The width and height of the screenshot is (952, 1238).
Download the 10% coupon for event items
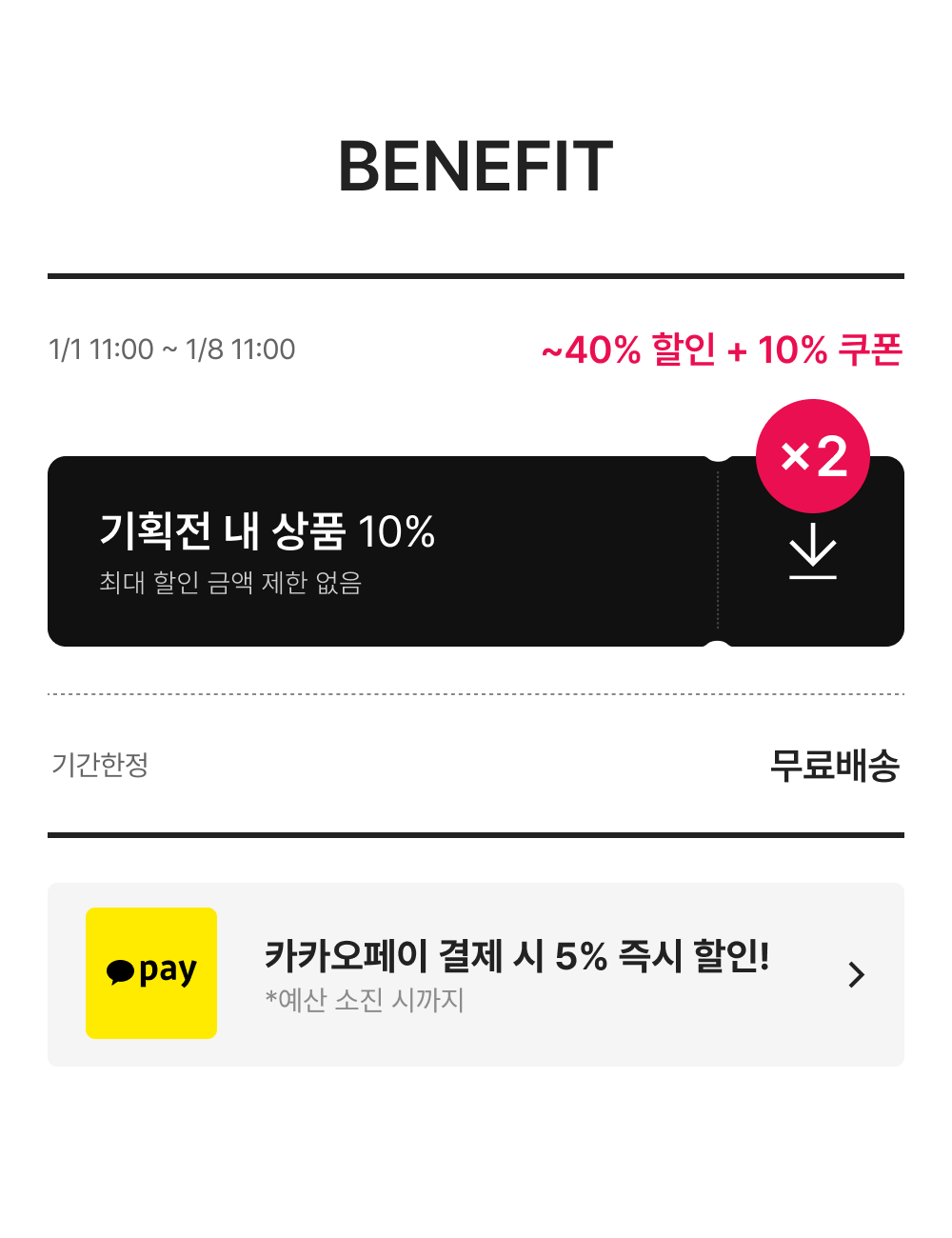coord(812,551)
